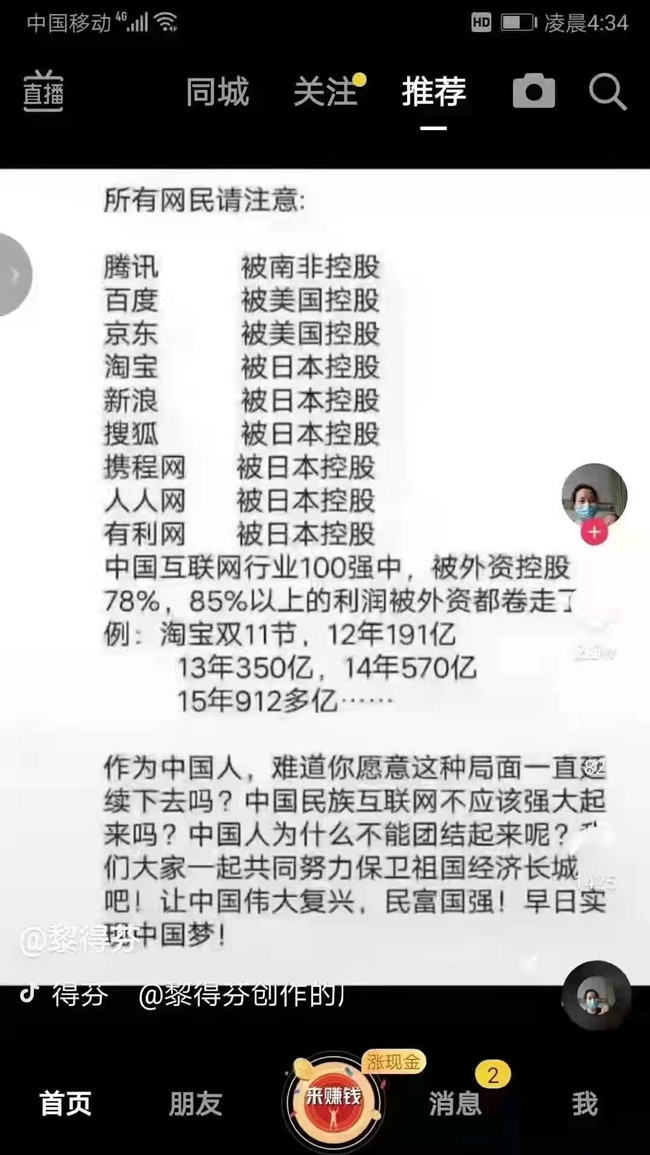The height and width of the screenshot is (1155, 650).
Task: Open the camera to record
Action: coord(533,92)
